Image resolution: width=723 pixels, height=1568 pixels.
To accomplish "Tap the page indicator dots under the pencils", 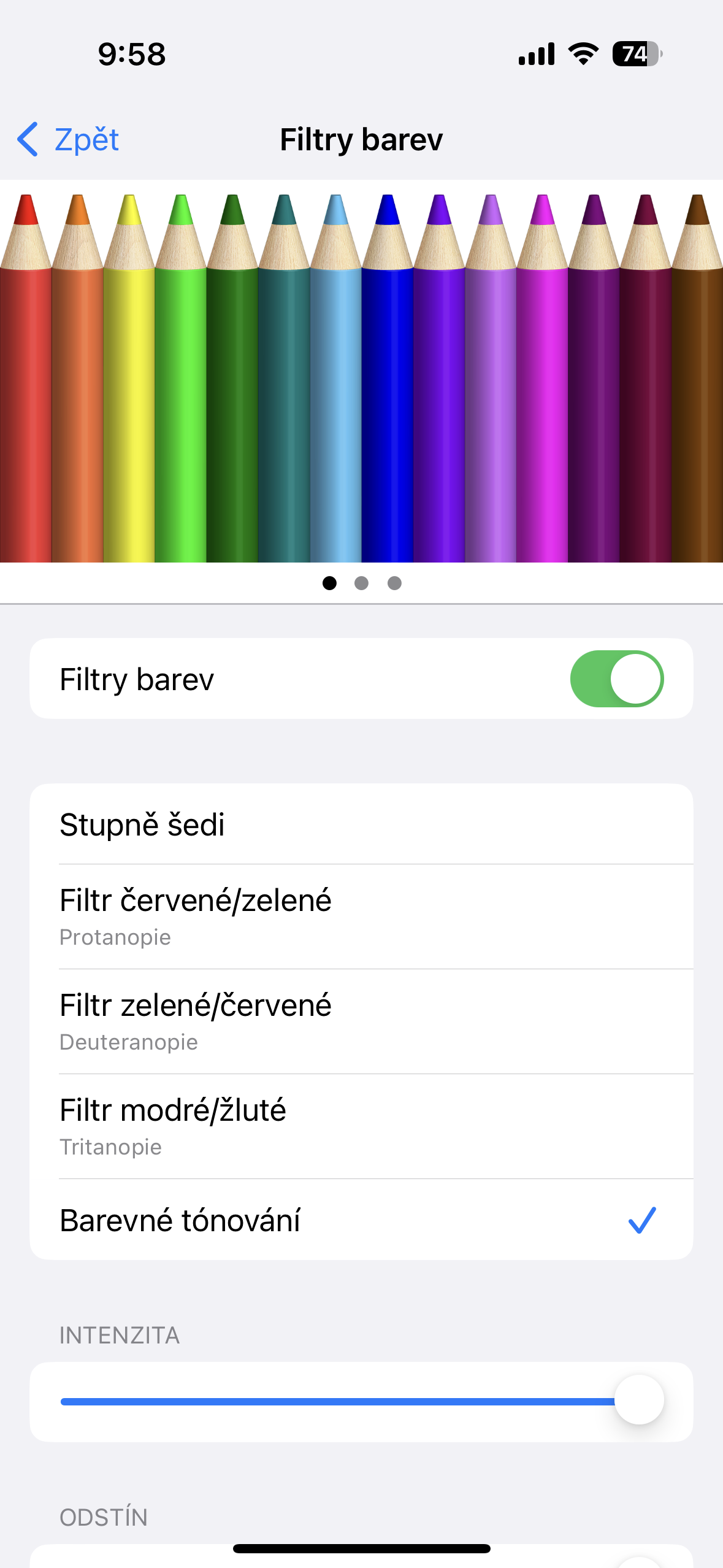I will click(x=362, y=583).
